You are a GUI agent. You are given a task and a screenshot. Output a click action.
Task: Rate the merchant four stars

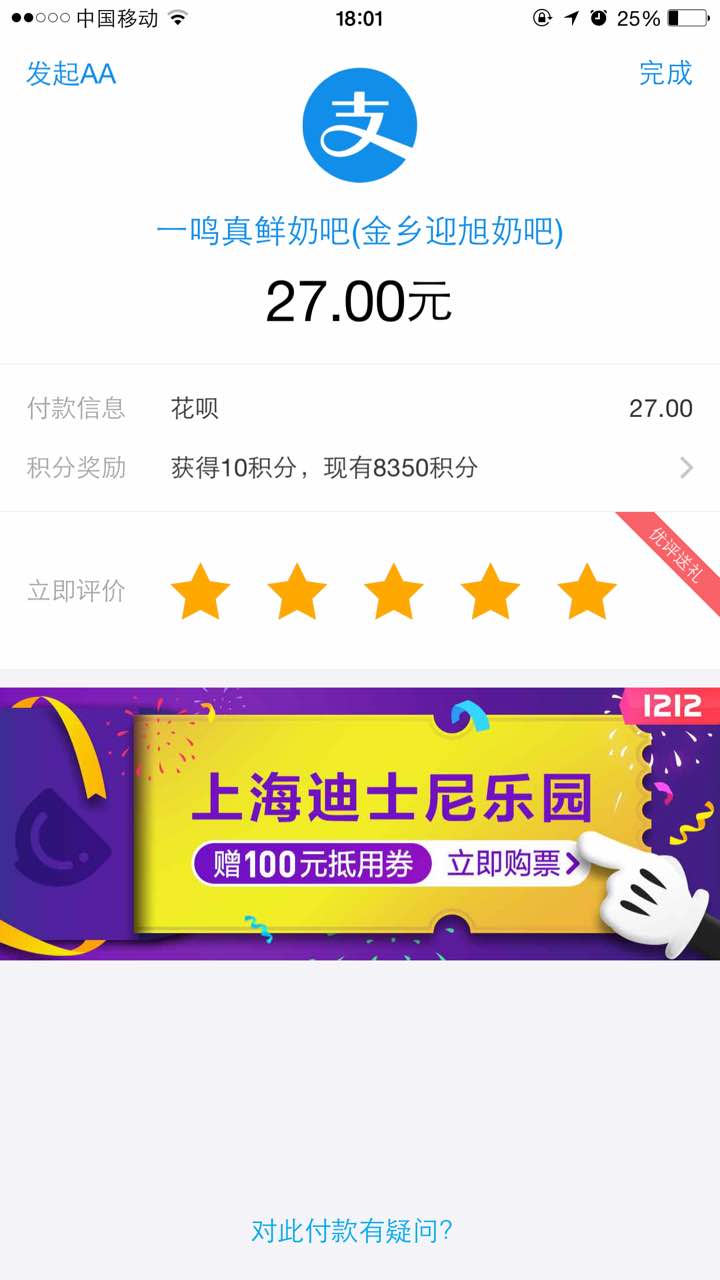pyautogui.click(x=490, y=591)
